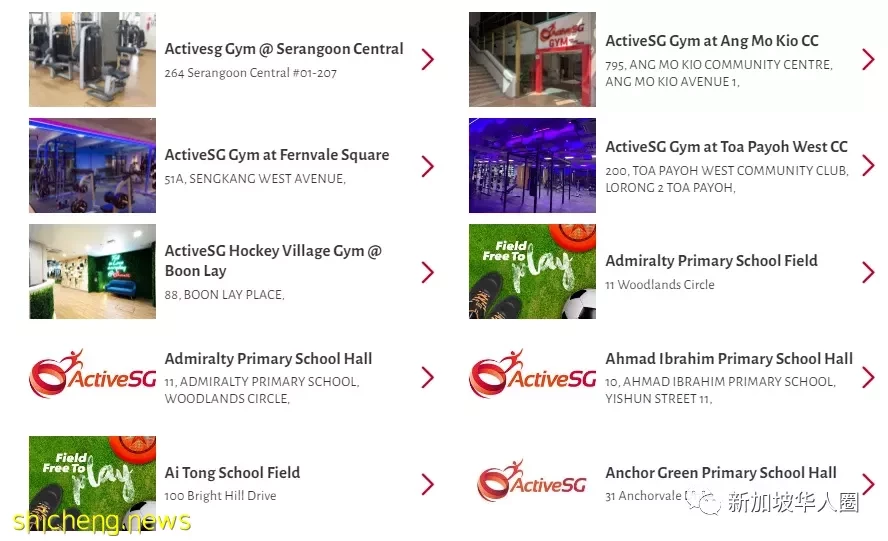The image size is (888, 541).
Task: Select ActiveSG Gym at Toa Payoh West CC
Action: (725, 147)
